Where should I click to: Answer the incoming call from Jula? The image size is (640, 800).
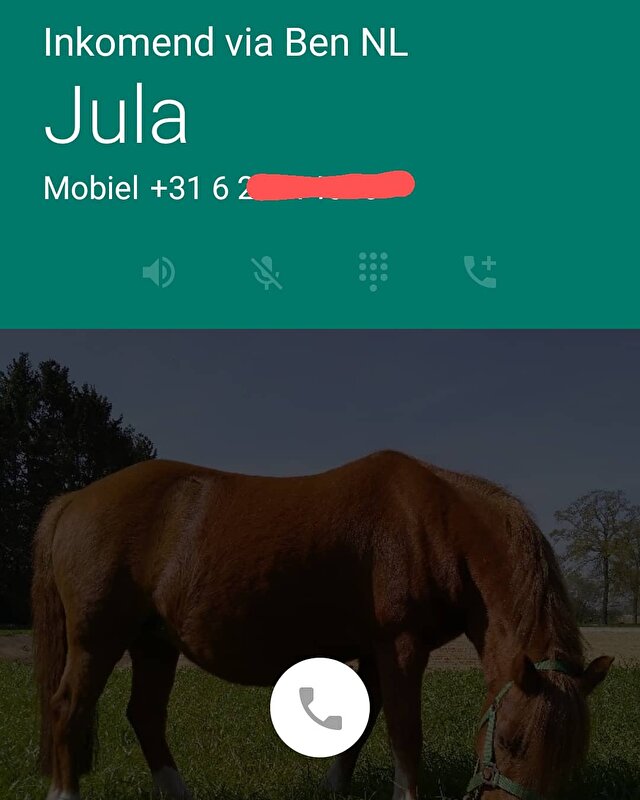click(320, 706)
